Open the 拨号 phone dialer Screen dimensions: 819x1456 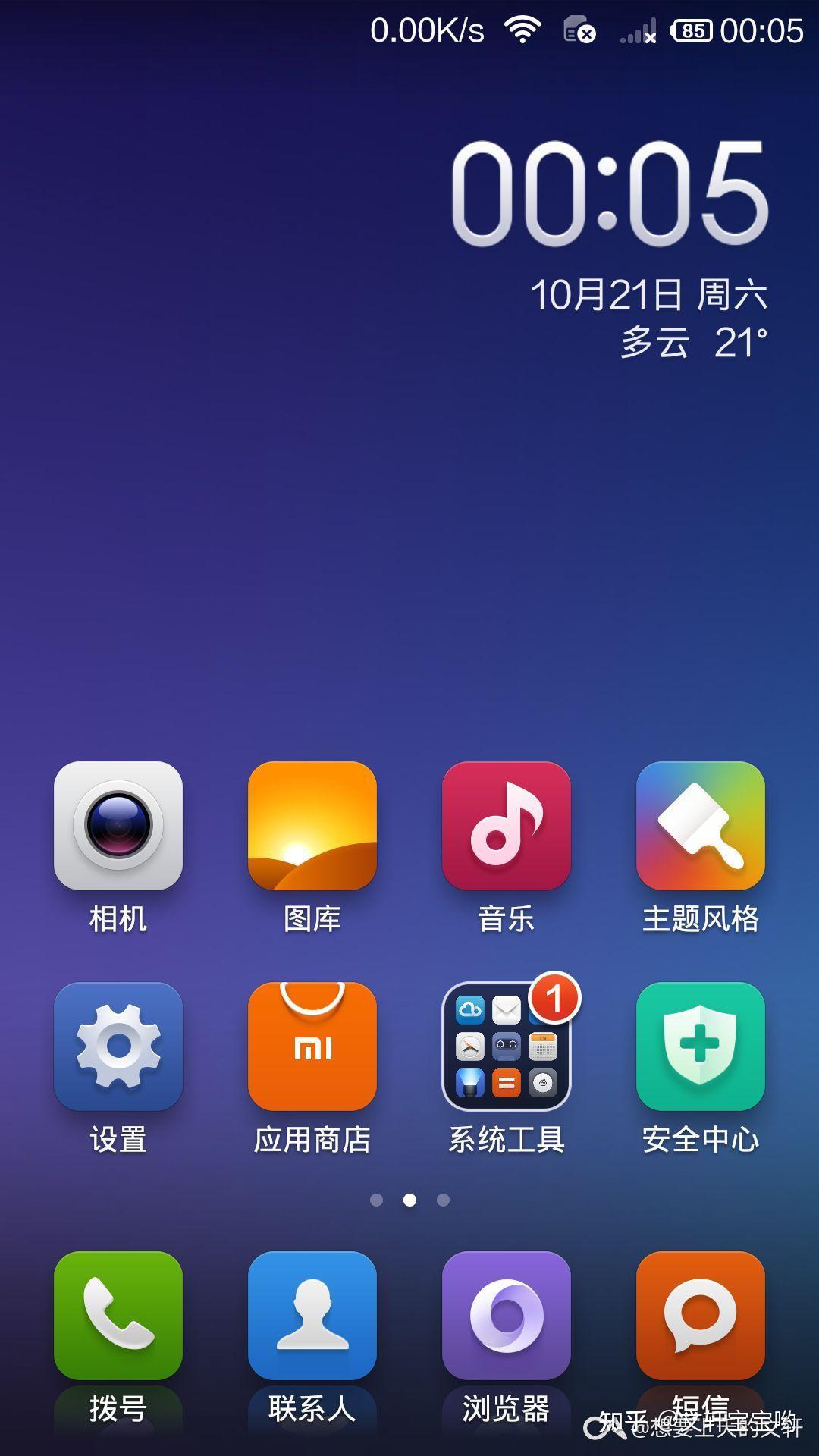[118, 1316]
